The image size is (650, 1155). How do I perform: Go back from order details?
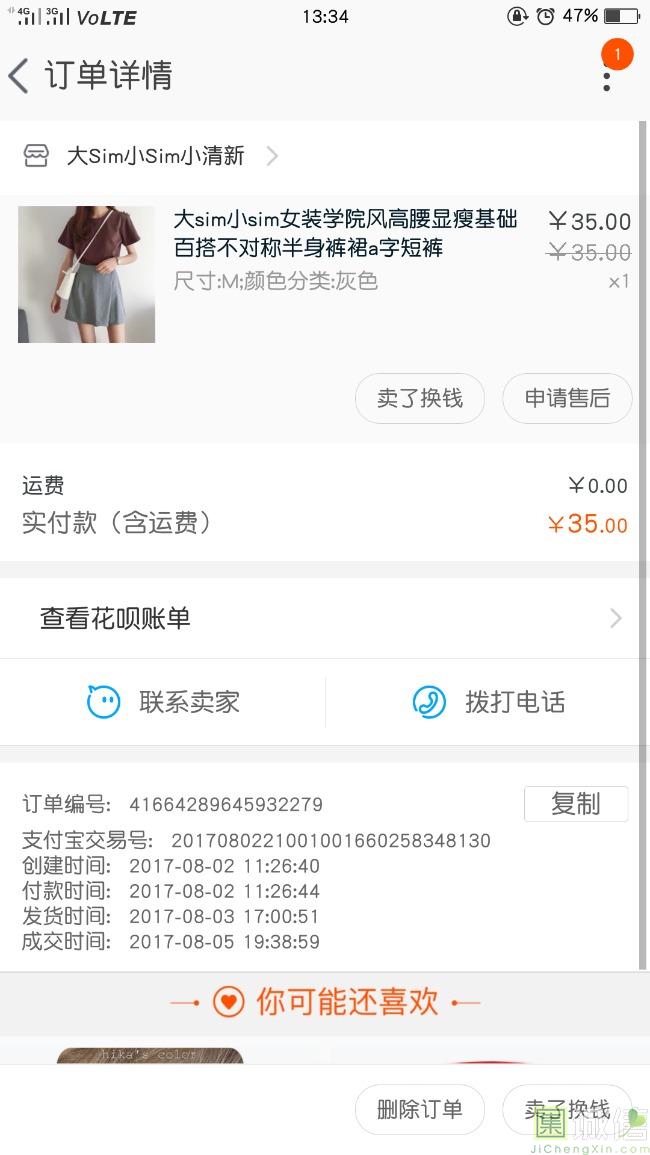(20, 76)
